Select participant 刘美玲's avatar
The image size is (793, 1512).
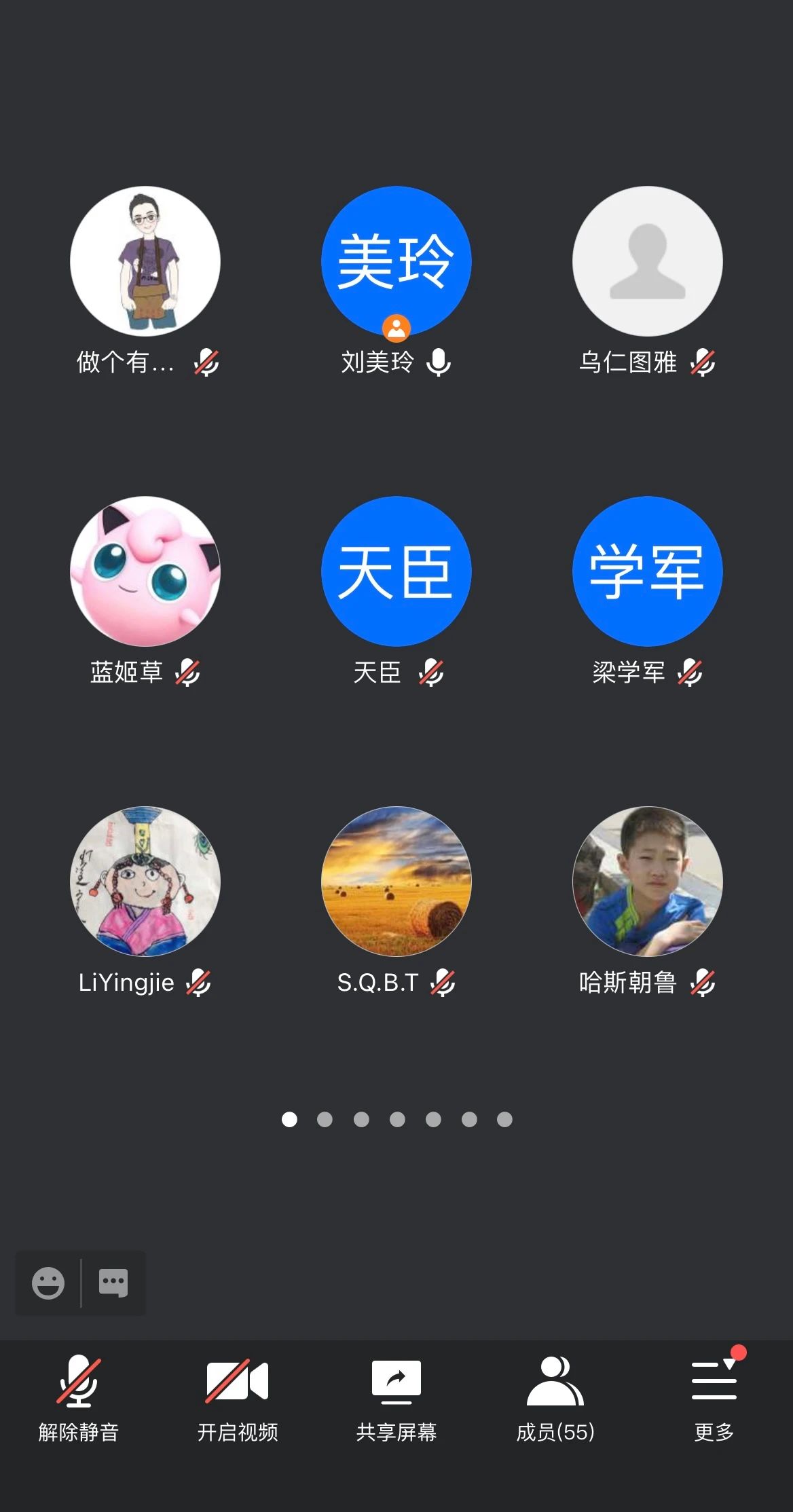coord(396,261)
